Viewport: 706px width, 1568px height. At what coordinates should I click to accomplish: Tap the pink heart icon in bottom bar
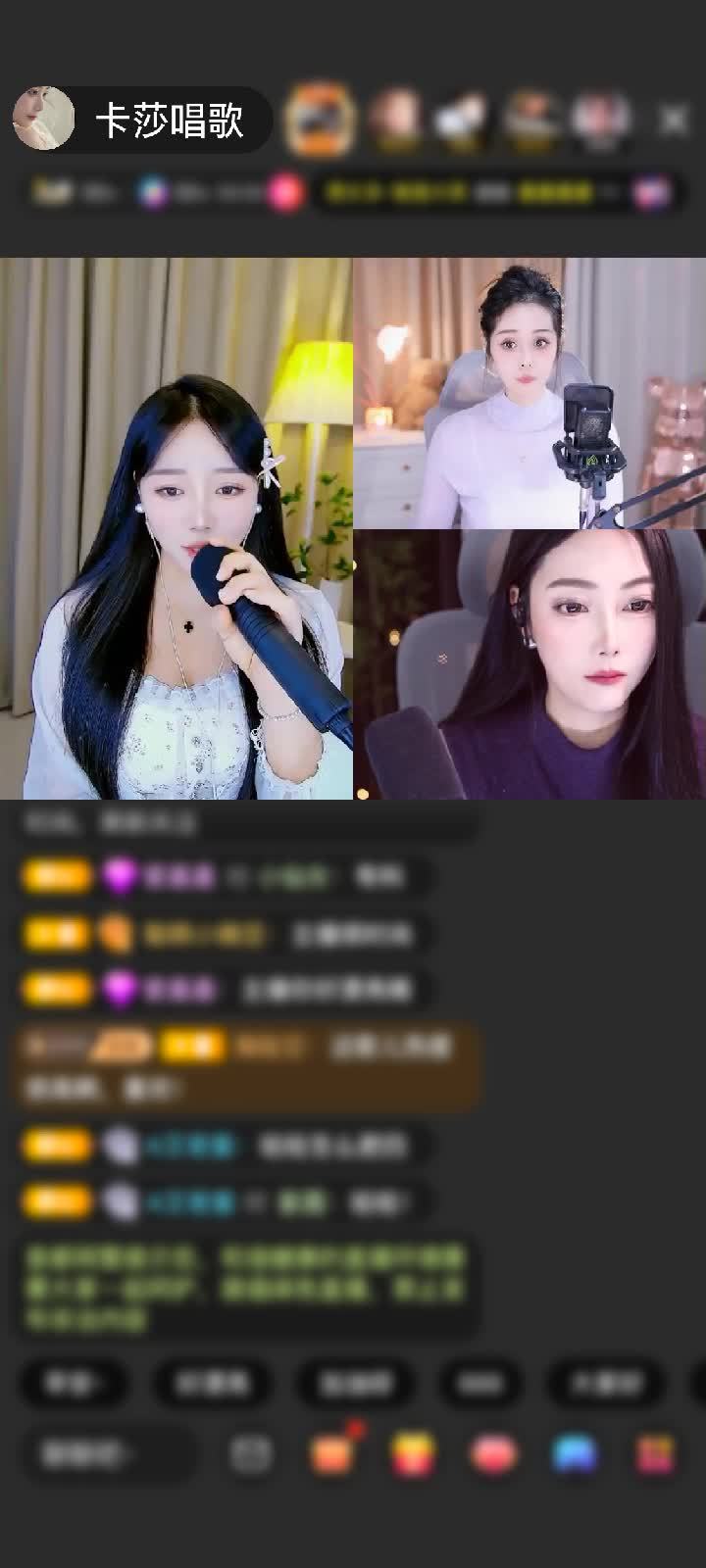(x=494, y=1454)
